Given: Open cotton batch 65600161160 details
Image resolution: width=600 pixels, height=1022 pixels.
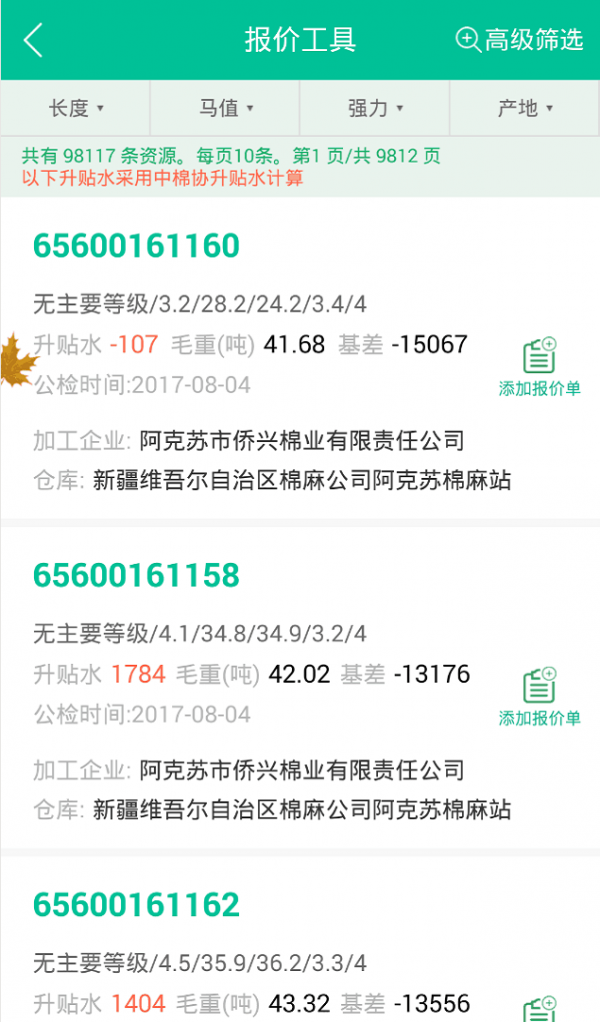Looking at the screenshot, I should [x=136, y=246].
